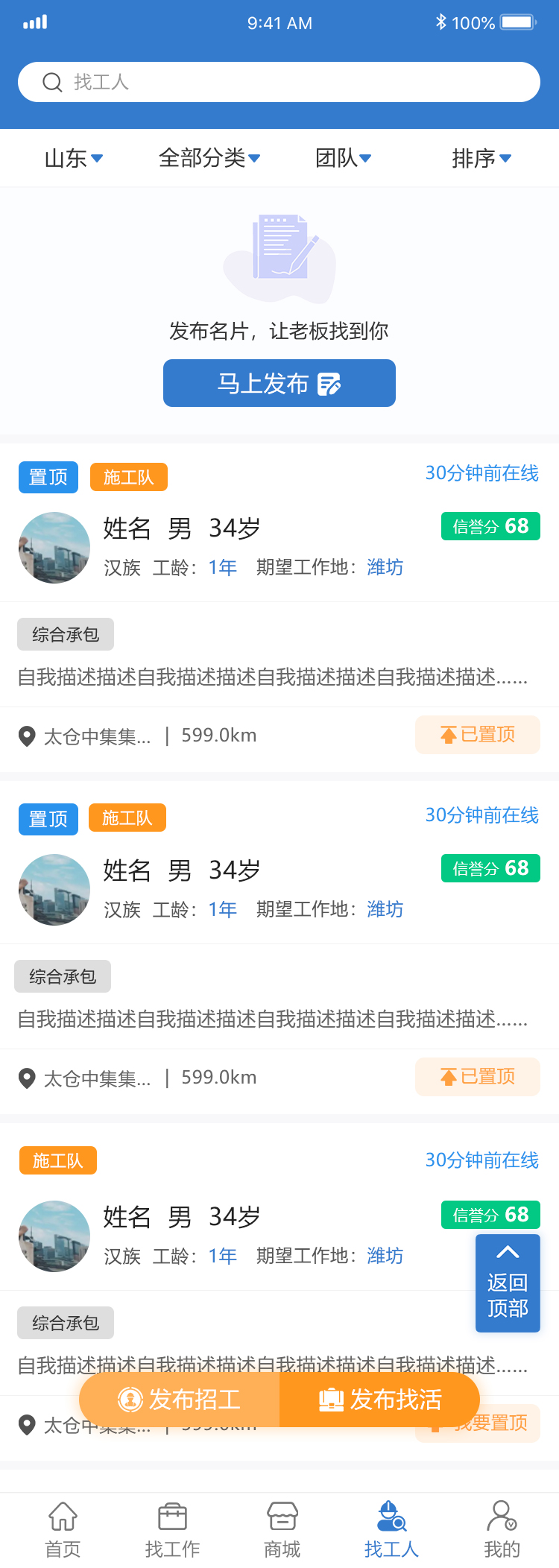This screenshot has height=1568, width=559.
Task: Go to the 首页 tab
Action: coord(63,1531)
